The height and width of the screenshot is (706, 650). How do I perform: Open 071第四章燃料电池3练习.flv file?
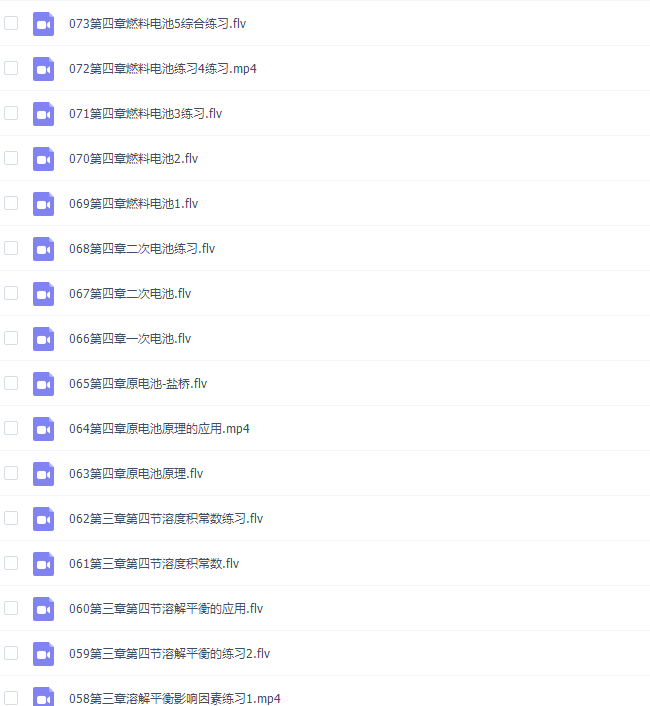[145, 113]
